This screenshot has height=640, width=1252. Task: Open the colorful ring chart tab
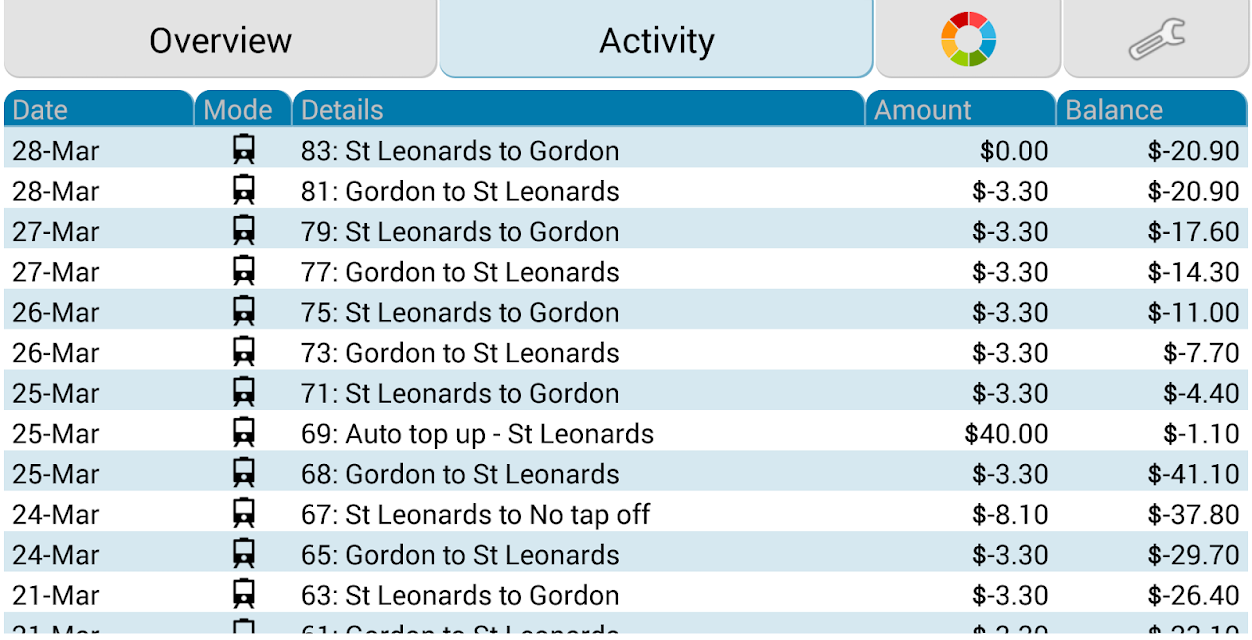[x=968, y=39]
